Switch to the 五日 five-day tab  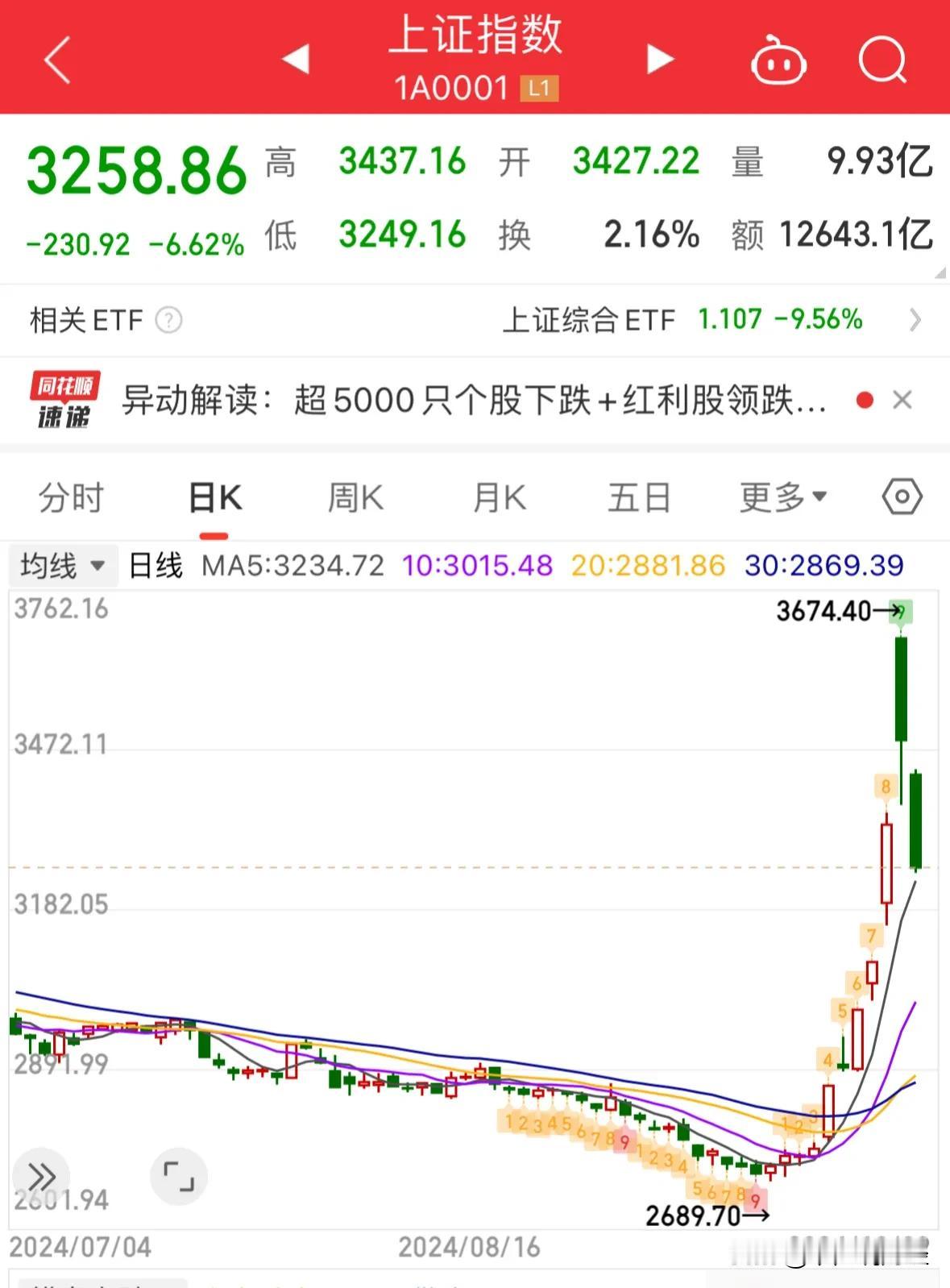click(640, 497)
